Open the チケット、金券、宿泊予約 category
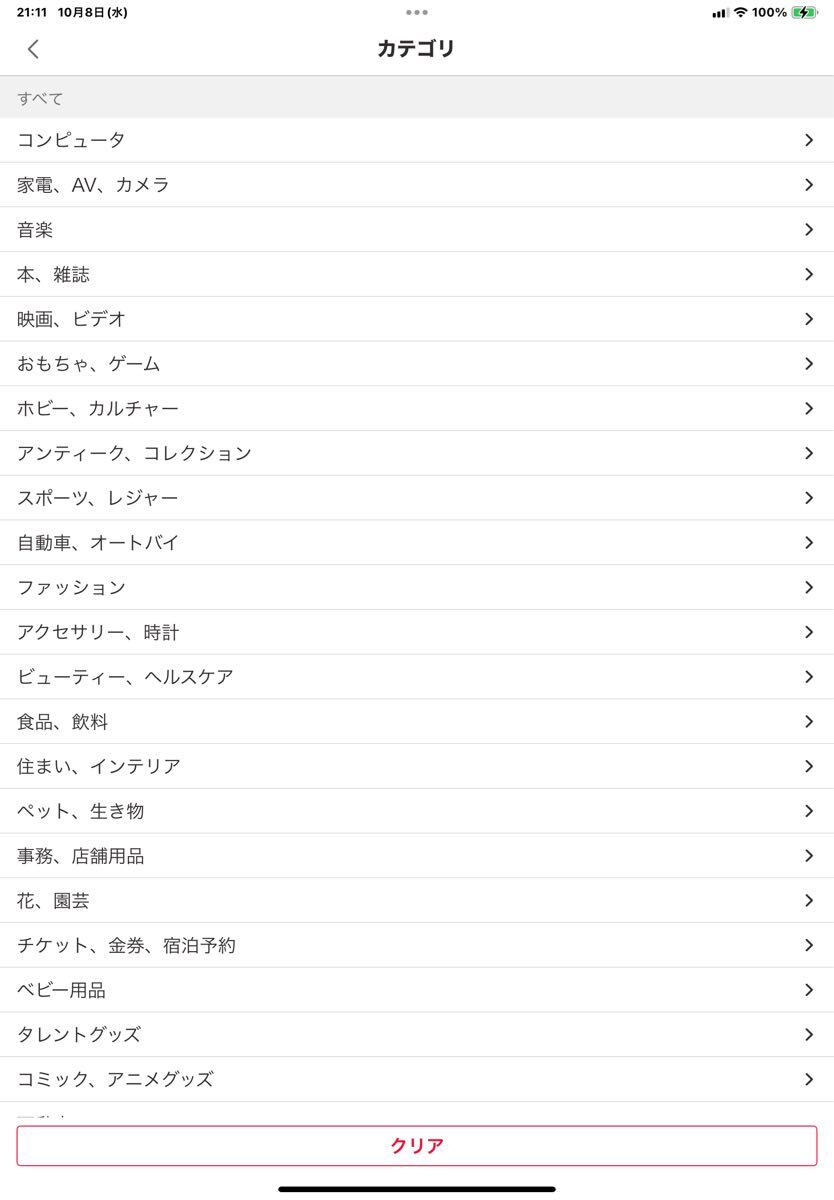 pyautogui.click(x=417, y=945)
